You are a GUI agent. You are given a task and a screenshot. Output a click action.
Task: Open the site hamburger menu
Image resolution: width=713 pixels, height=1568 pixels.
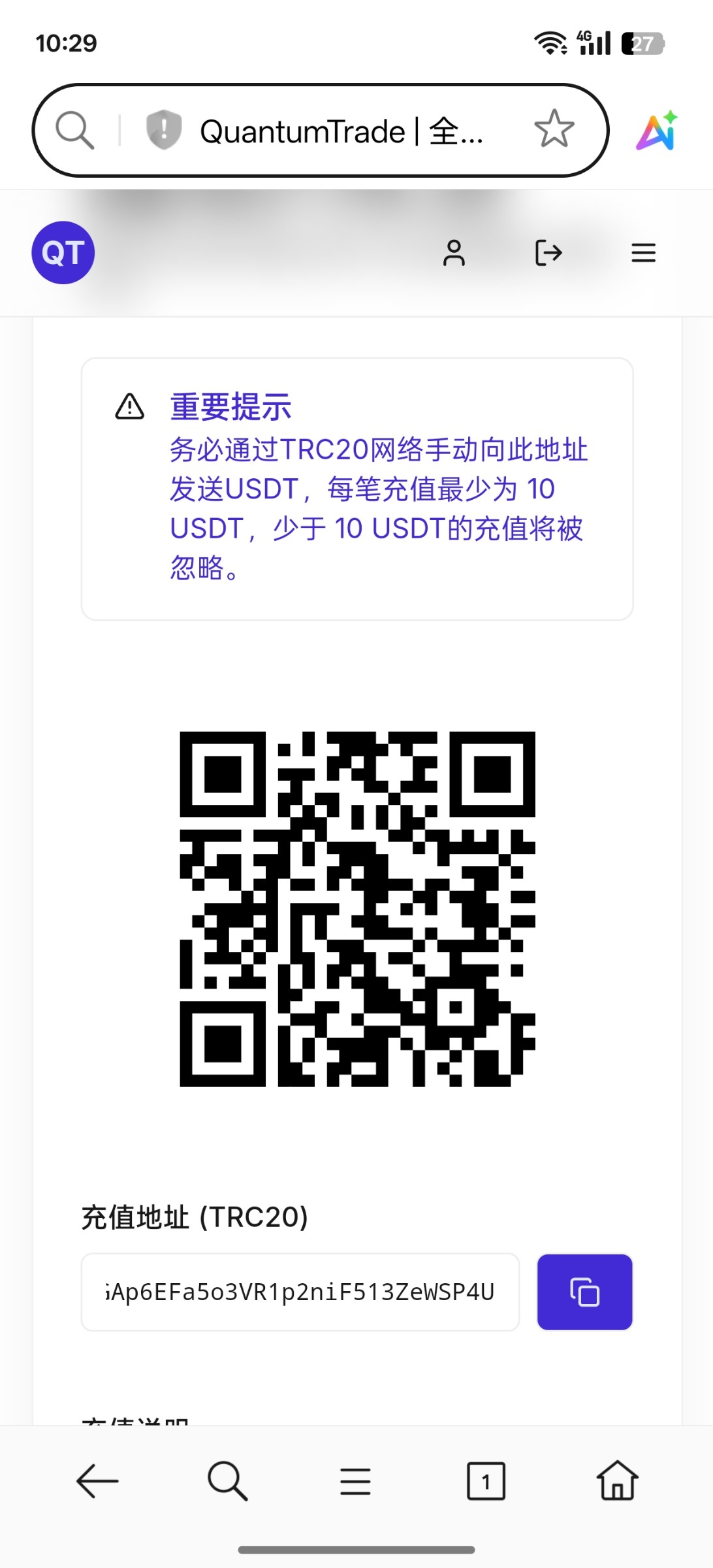click(643, 253)
